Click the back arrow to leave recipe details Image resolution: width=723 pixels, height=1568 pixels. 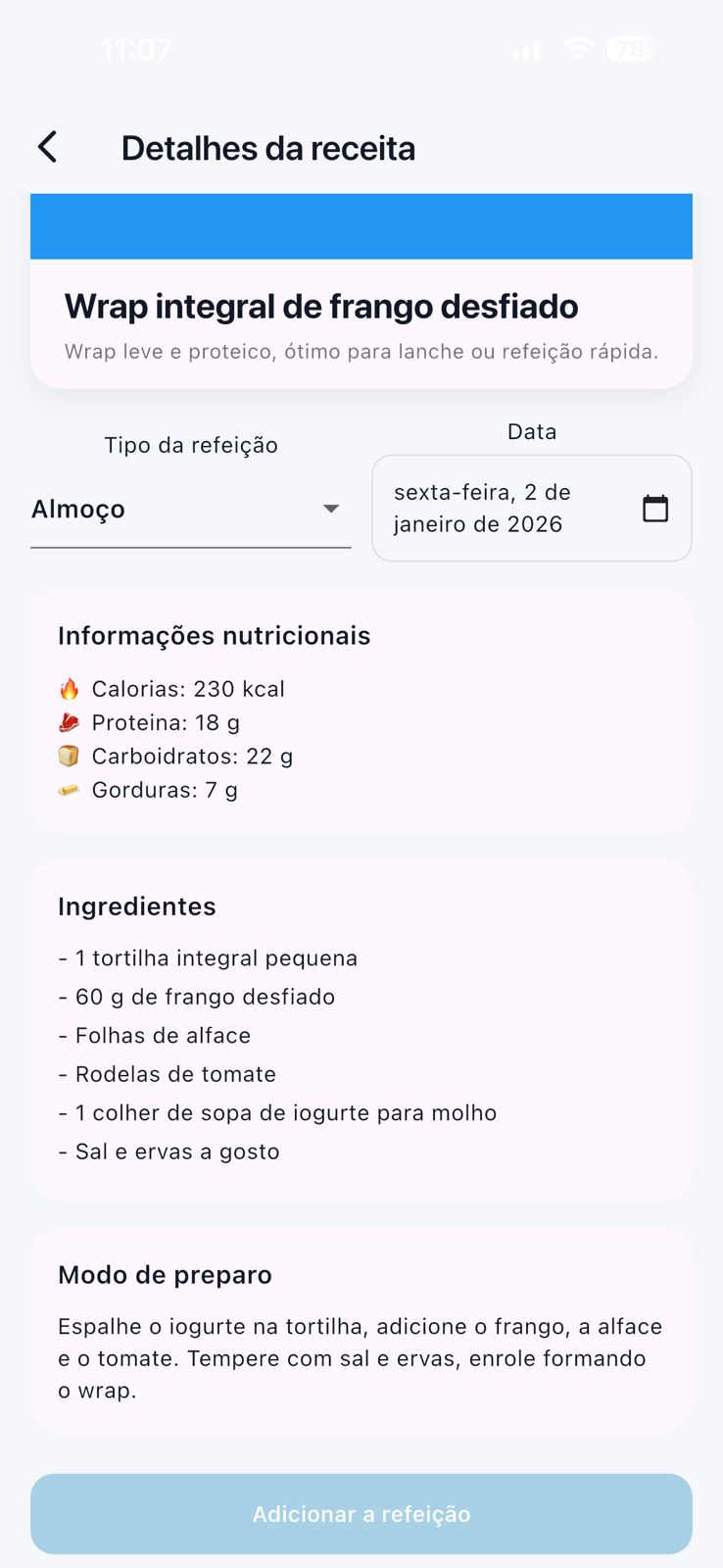pos(47,146)
